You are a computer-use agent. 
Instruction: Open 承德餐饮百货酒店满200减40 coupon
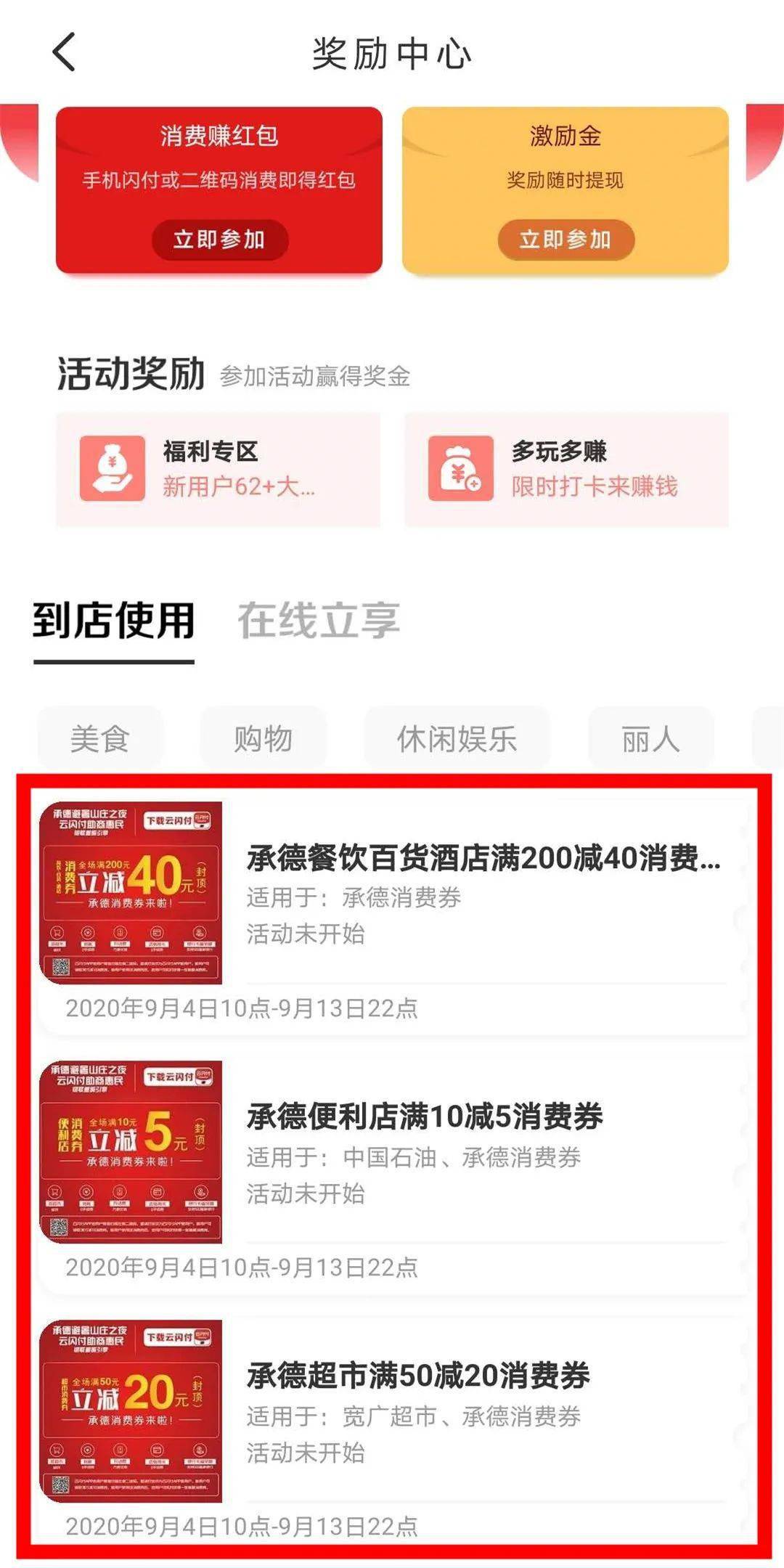[483, 859]
